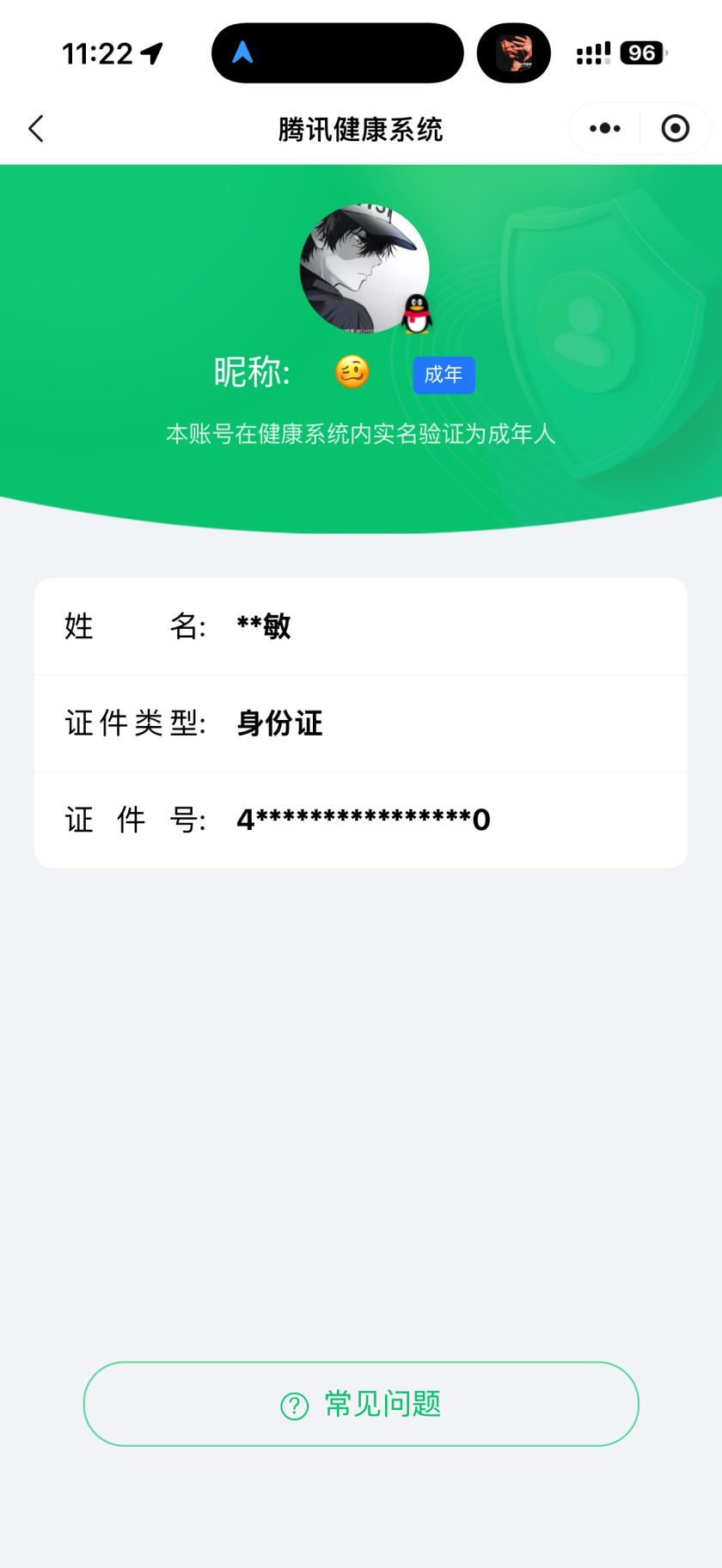Click the mini-program close capsule icon

tap(676, 127)
